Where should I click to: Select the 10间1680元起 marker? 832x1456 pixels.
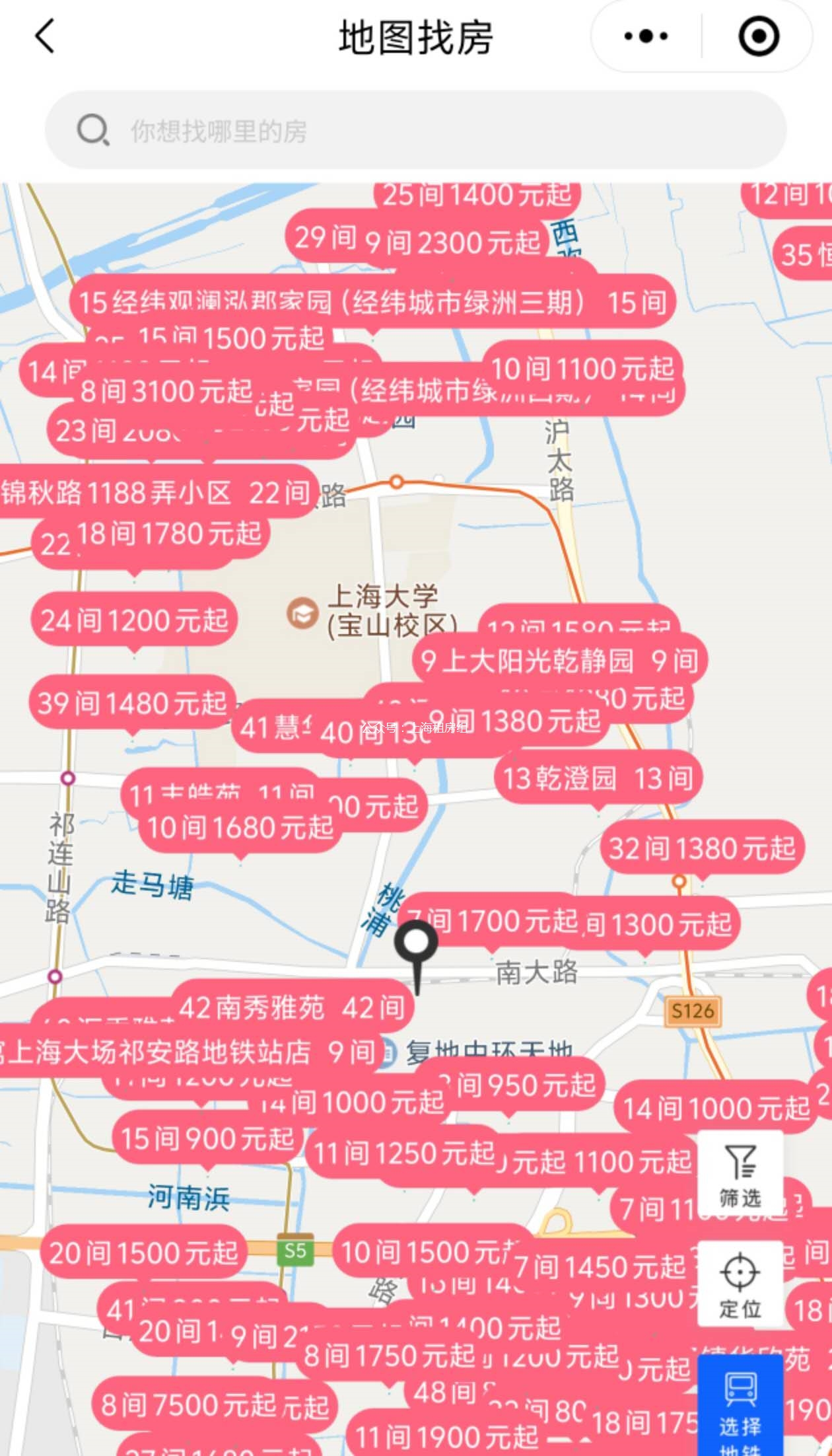pos(240,828)
